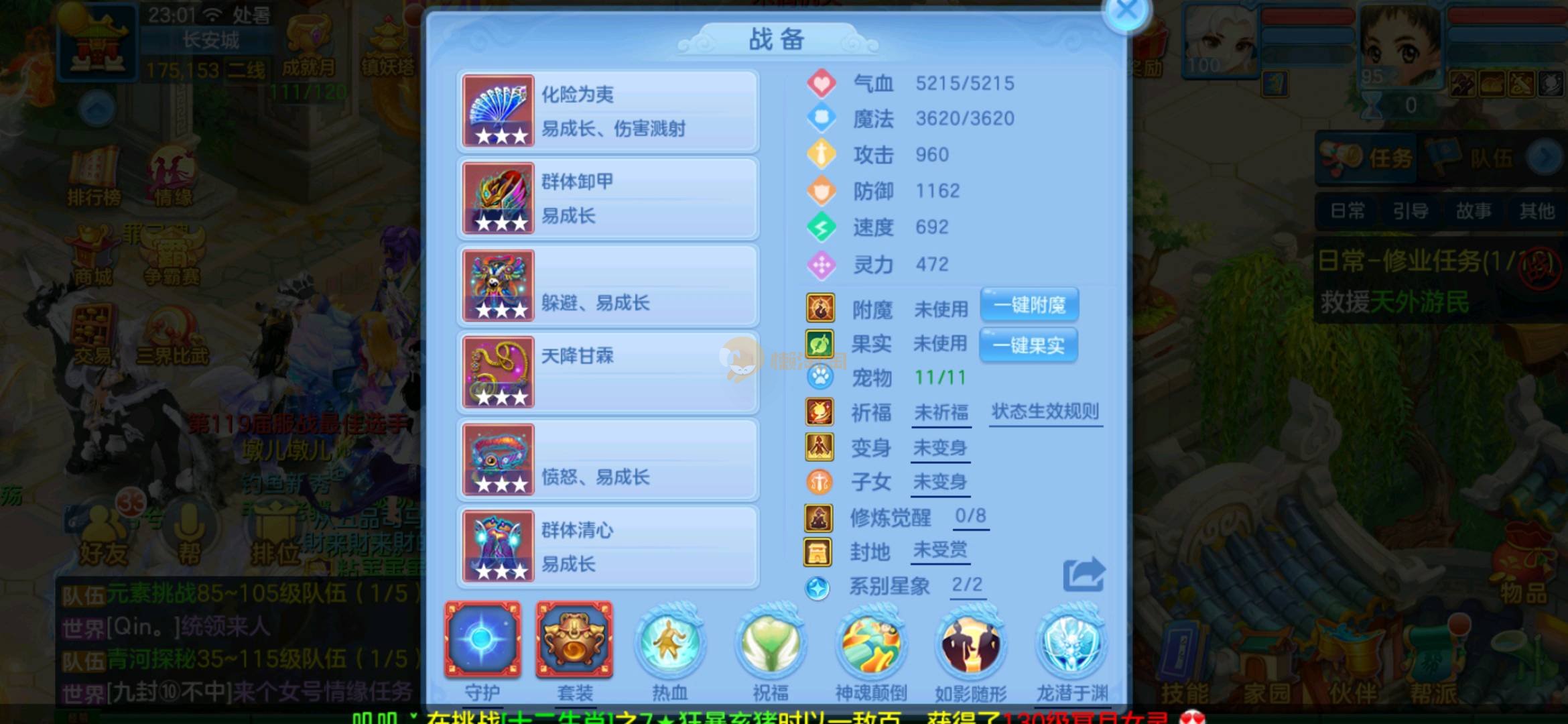Tap the 一键附魔 button
Screen dimensions: 1568x724
click(x=1029, y=306)
